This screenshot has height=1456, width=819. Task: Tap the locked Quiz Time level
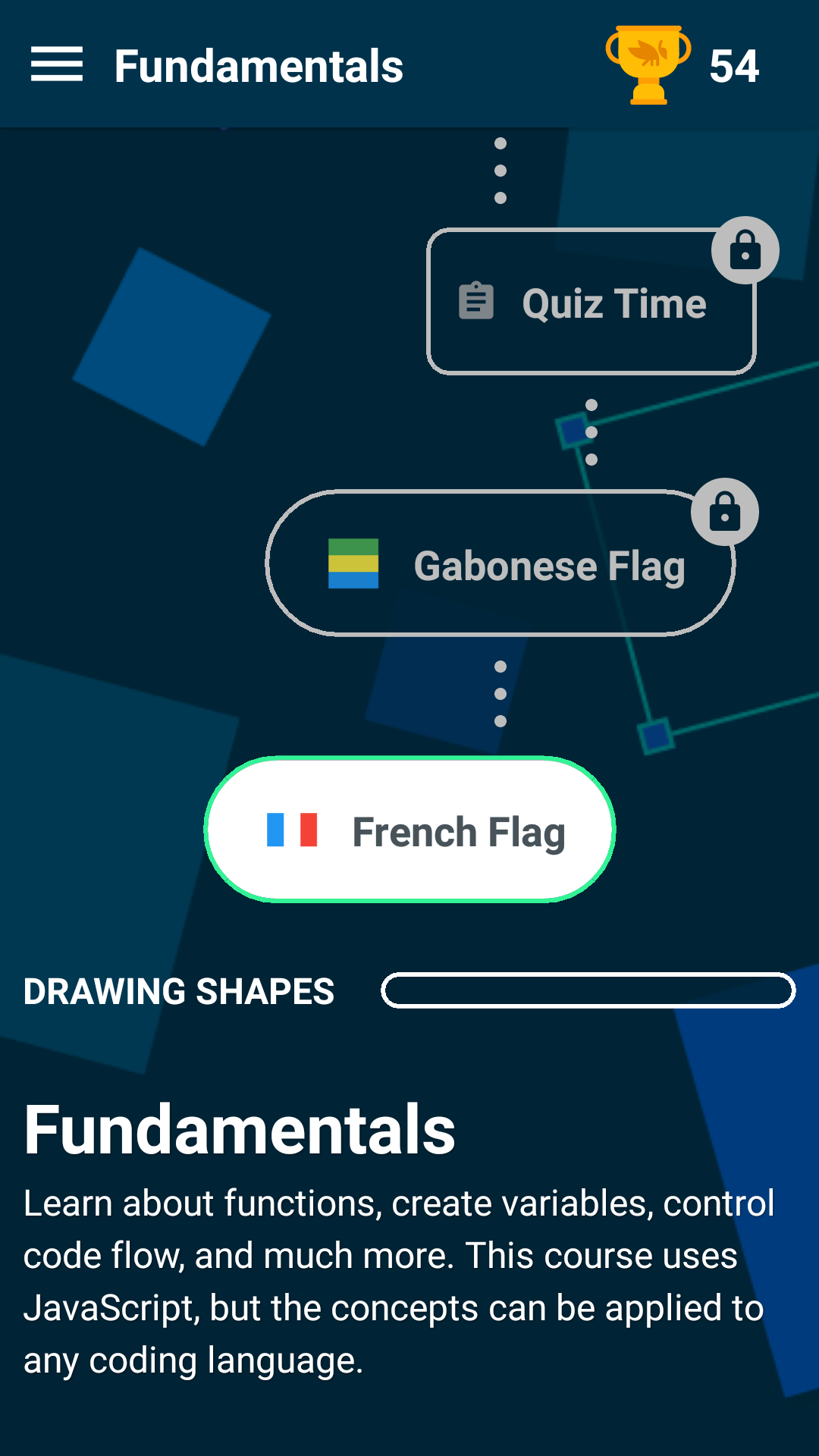click(591, 301)
